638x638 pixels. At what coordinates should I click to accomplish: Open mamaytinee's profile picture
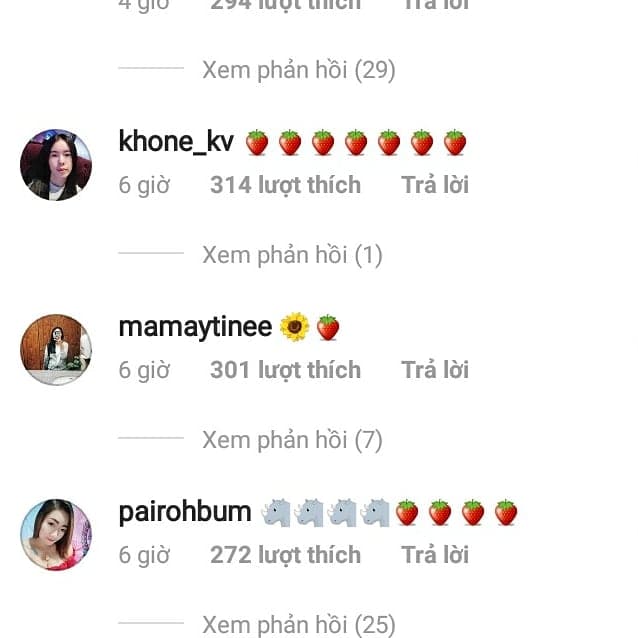56,350
